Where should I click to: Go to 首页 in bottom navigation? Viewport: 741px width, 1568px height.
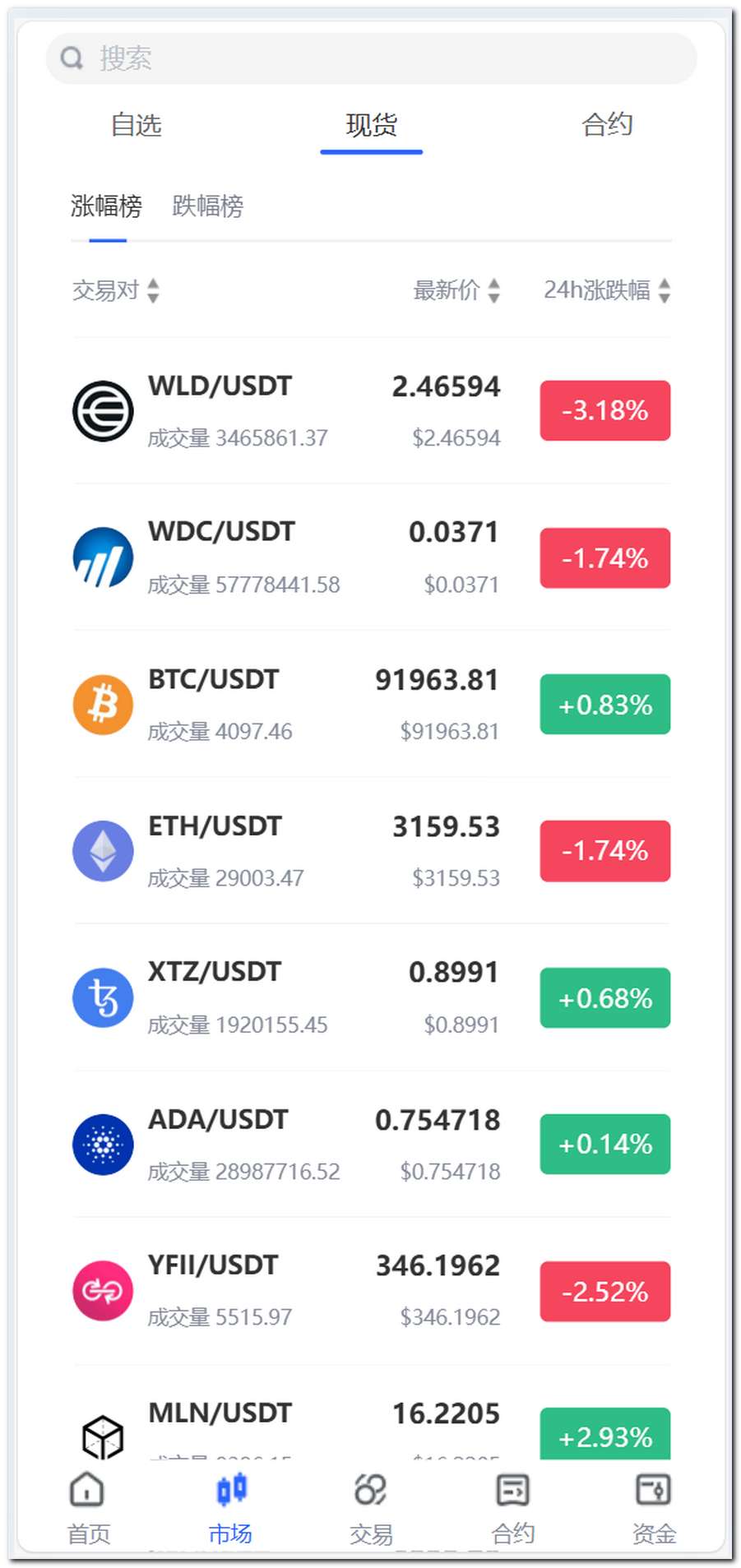point(88,1507)
